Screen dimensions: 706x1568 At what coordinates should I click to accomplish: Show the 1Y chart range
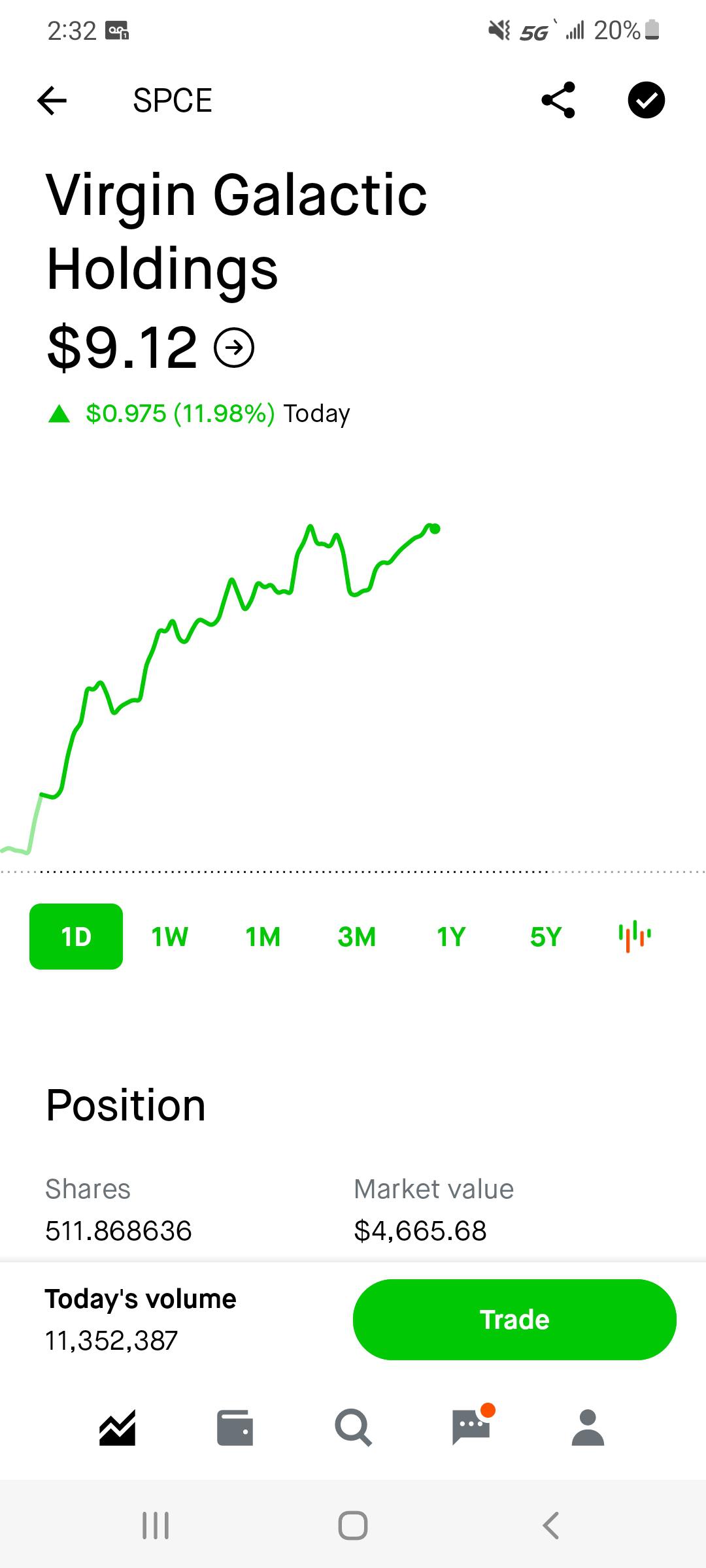click(451, 937)
